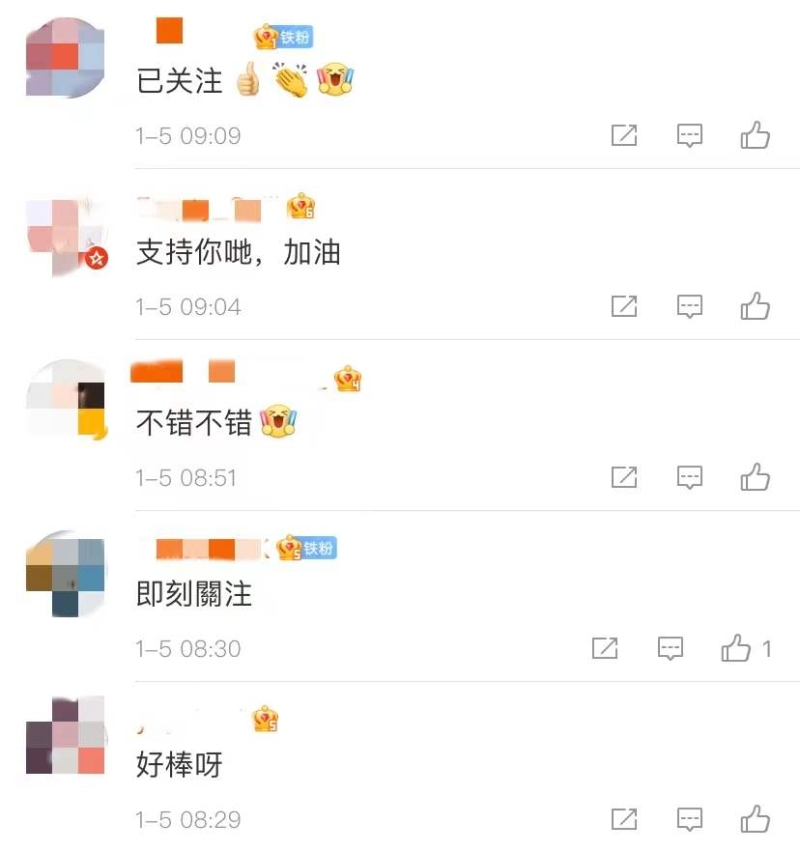800x852 pixels.
Task: Click the forward icon below "不错不错"
Action: 623,477
